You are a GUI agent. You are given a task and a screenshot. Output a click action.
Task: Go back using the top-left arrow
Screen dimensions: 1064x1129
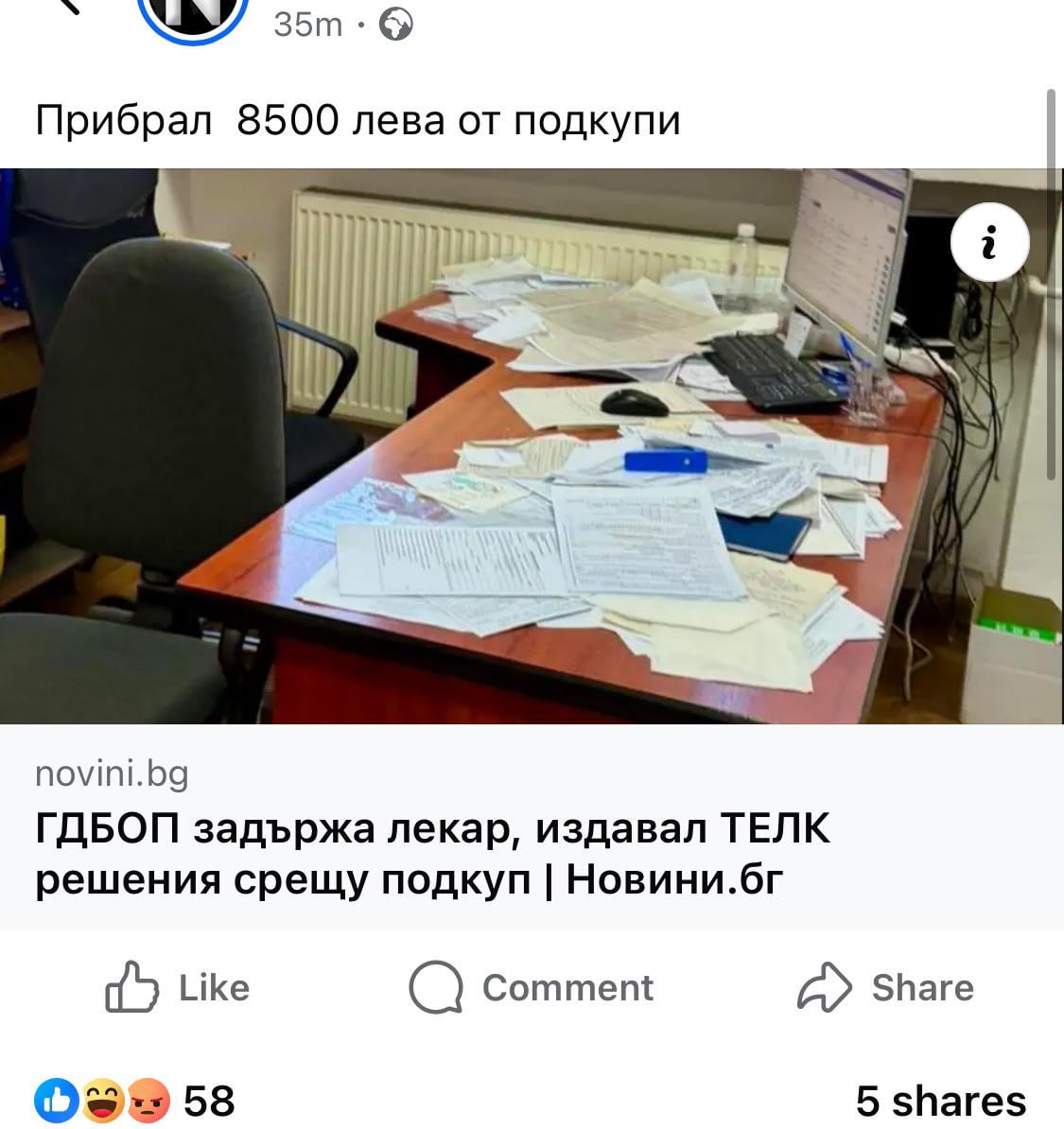click(71, 8)
